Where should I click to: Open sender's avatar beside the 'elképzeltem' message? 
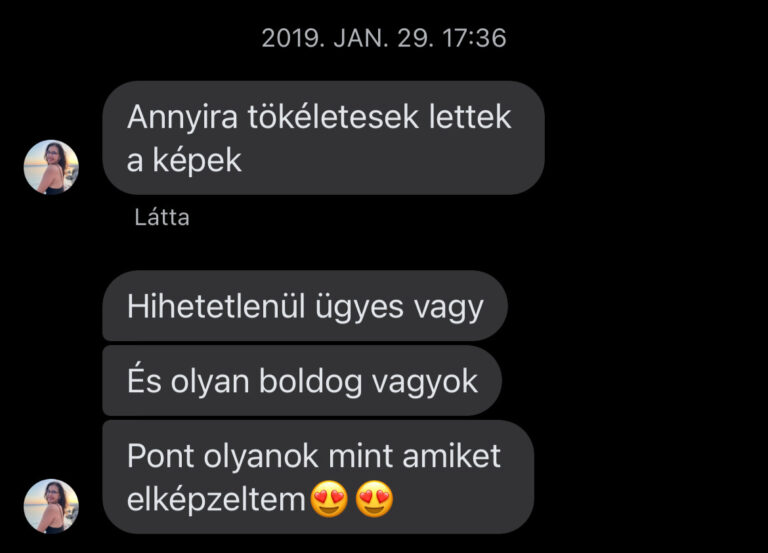(51, 506)
